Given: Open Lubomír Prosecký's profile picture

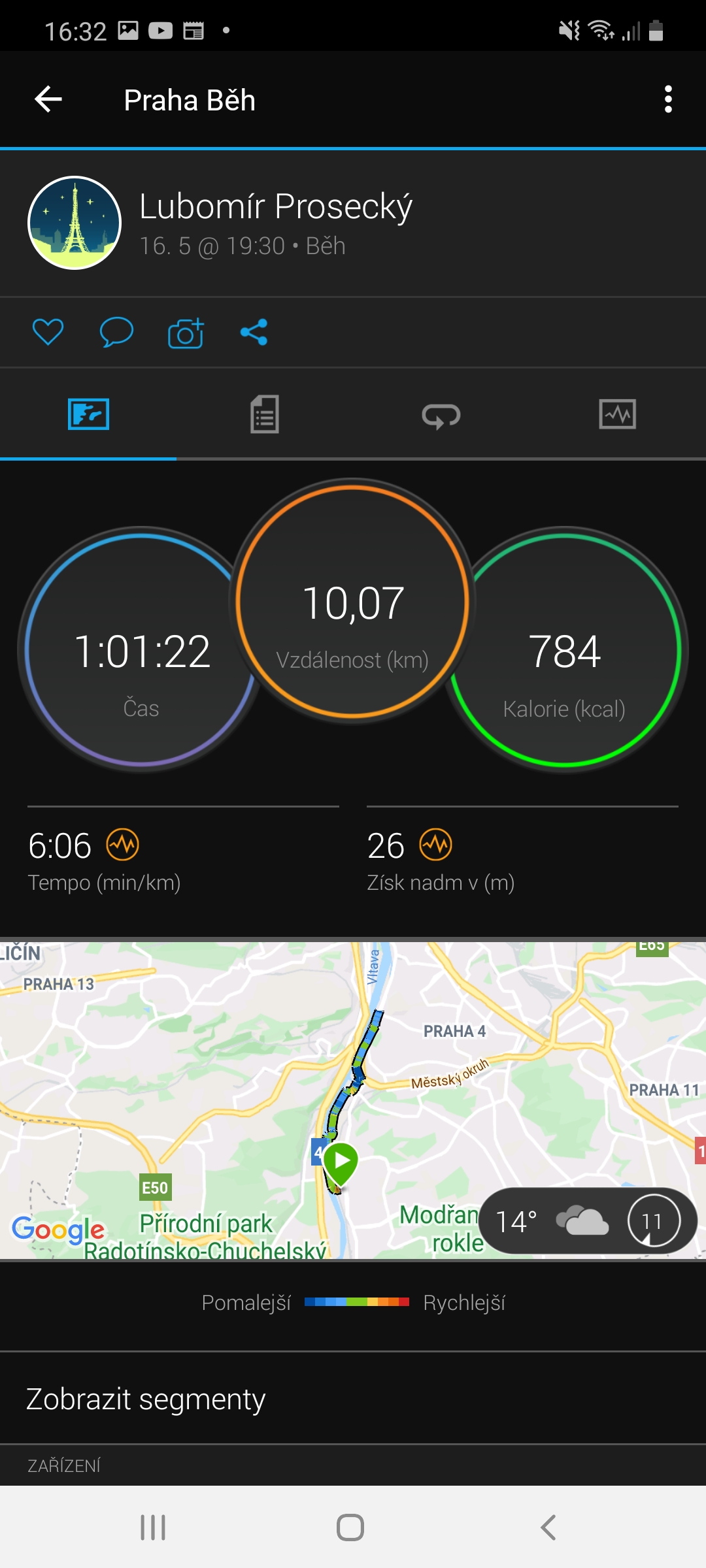Looking at the screenshot, I should pyautogui.click(x=75, y=223).
